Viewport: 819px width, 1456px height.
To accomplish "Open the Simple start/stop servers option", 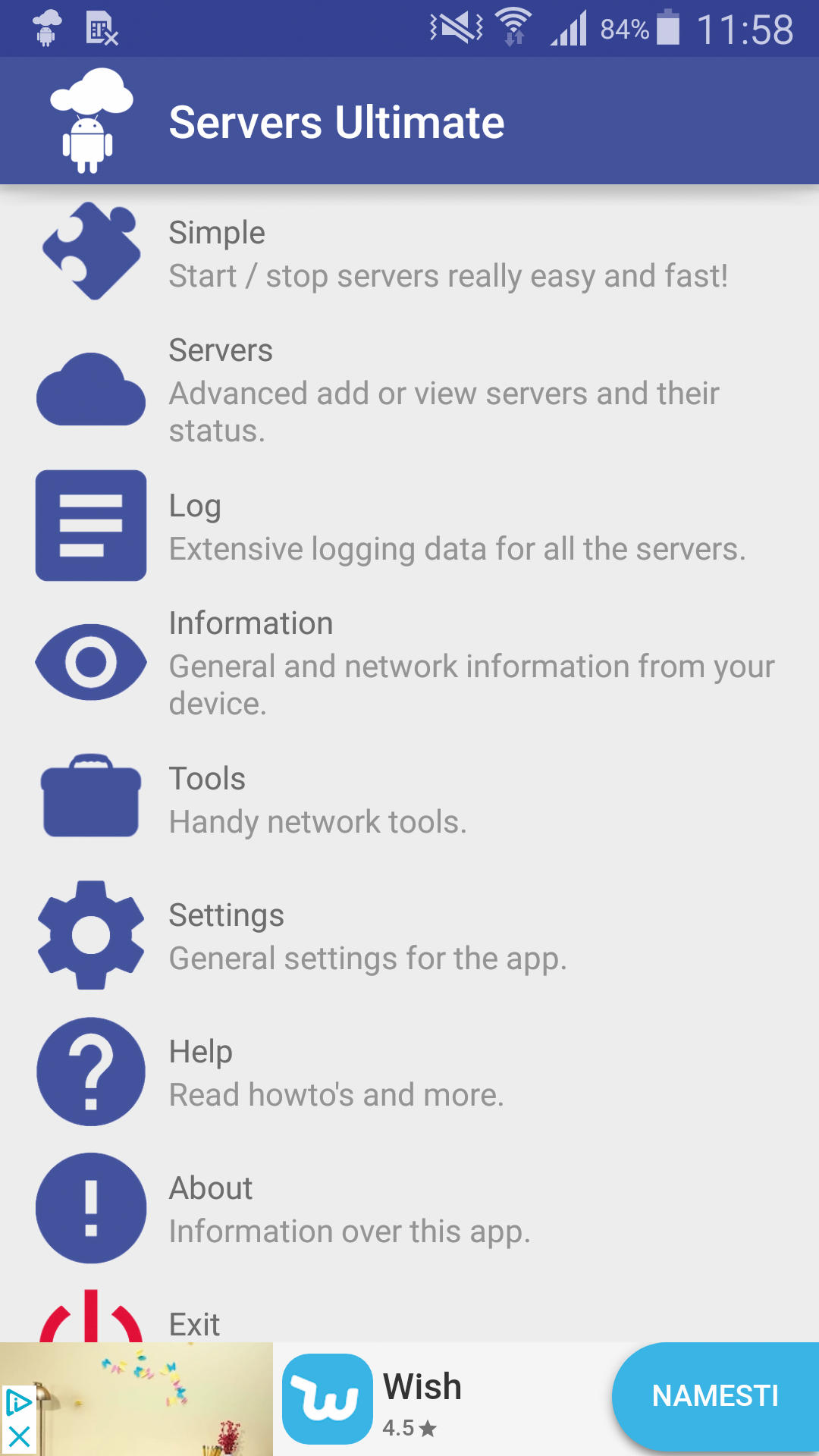I will tap(409, 253).
